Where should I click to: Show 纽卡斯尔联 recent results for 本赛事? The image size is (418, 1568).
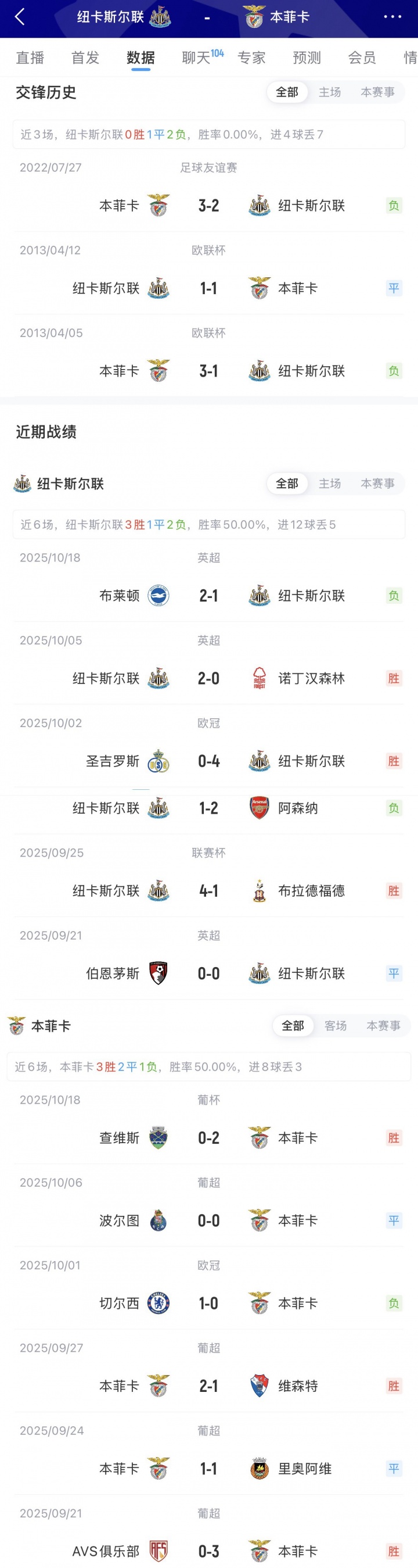coord(377,484)
